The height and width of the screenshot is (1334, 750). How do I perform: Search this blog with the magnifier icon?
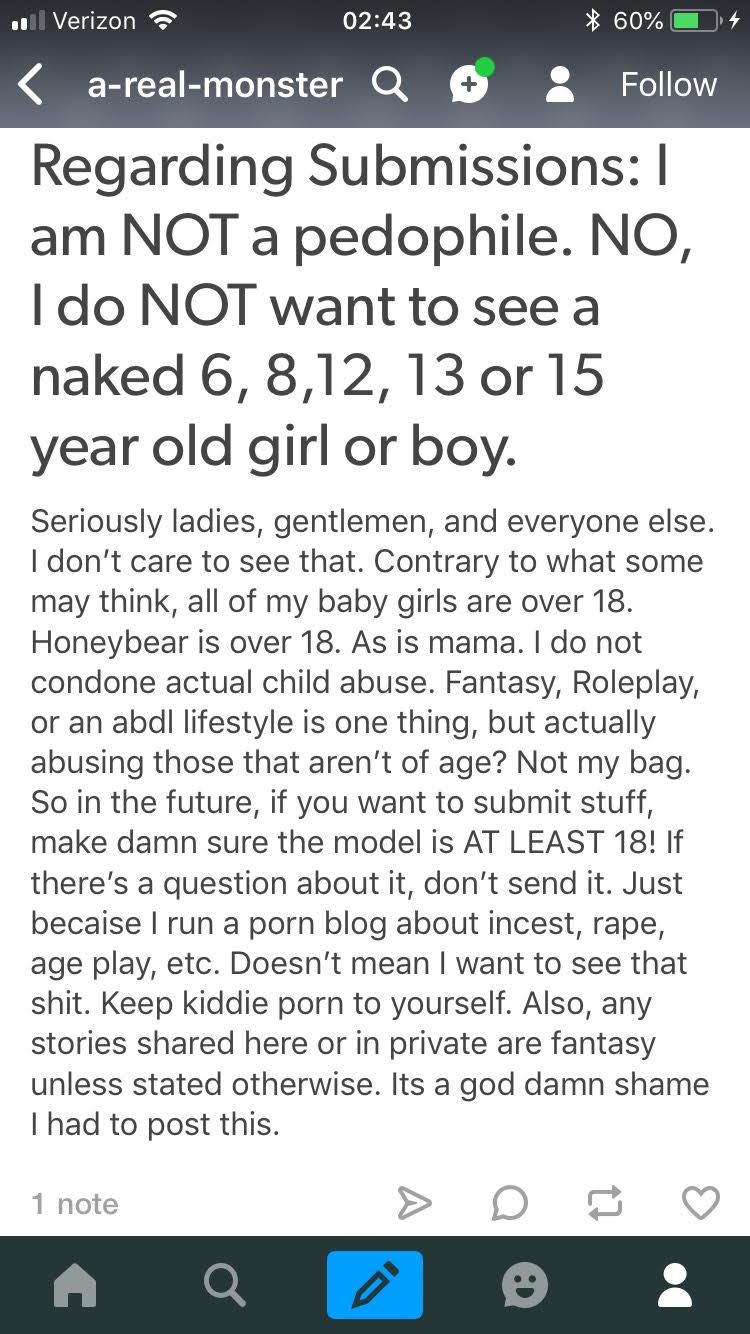[x=390, y=85]
